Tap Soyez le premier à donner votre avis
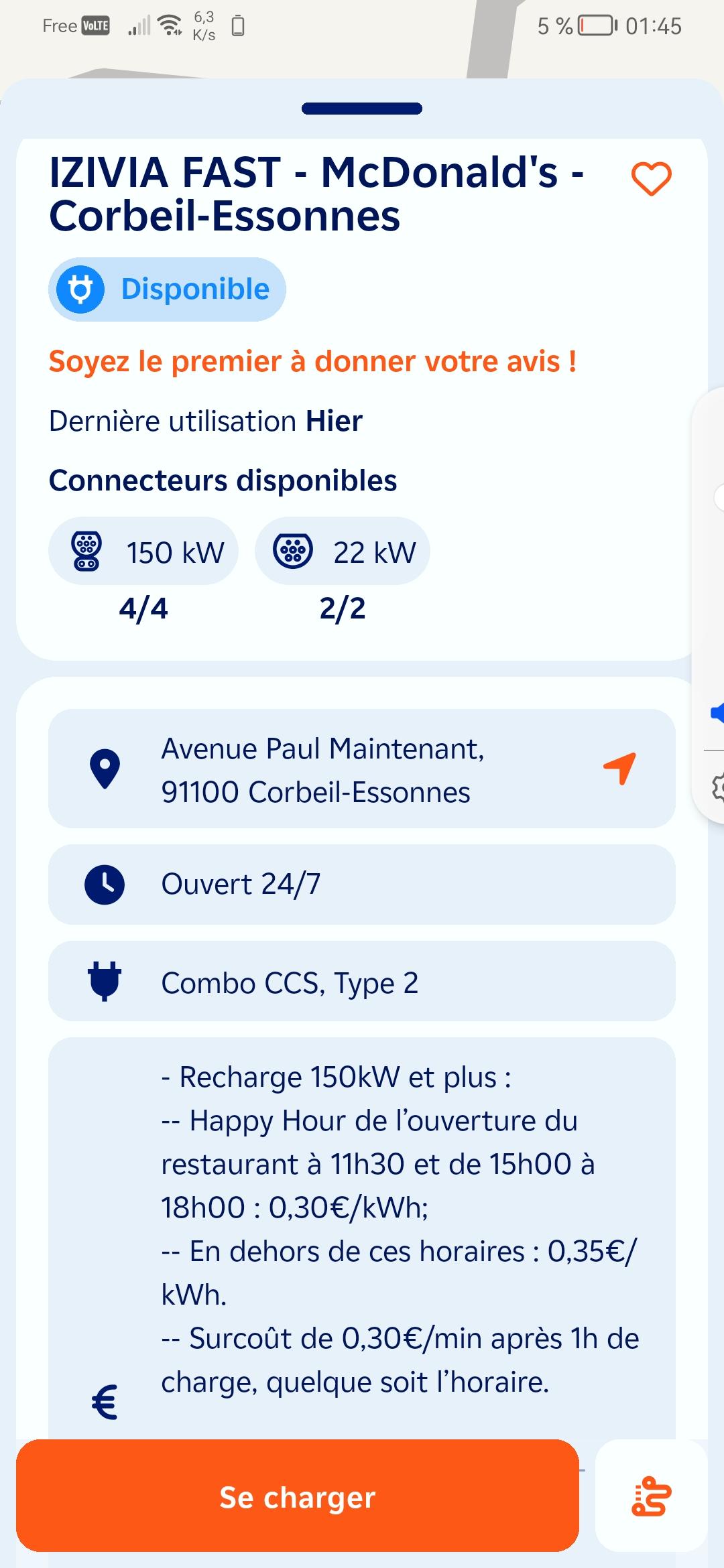This screenshot has width=724, height=1568. [312, 361]
